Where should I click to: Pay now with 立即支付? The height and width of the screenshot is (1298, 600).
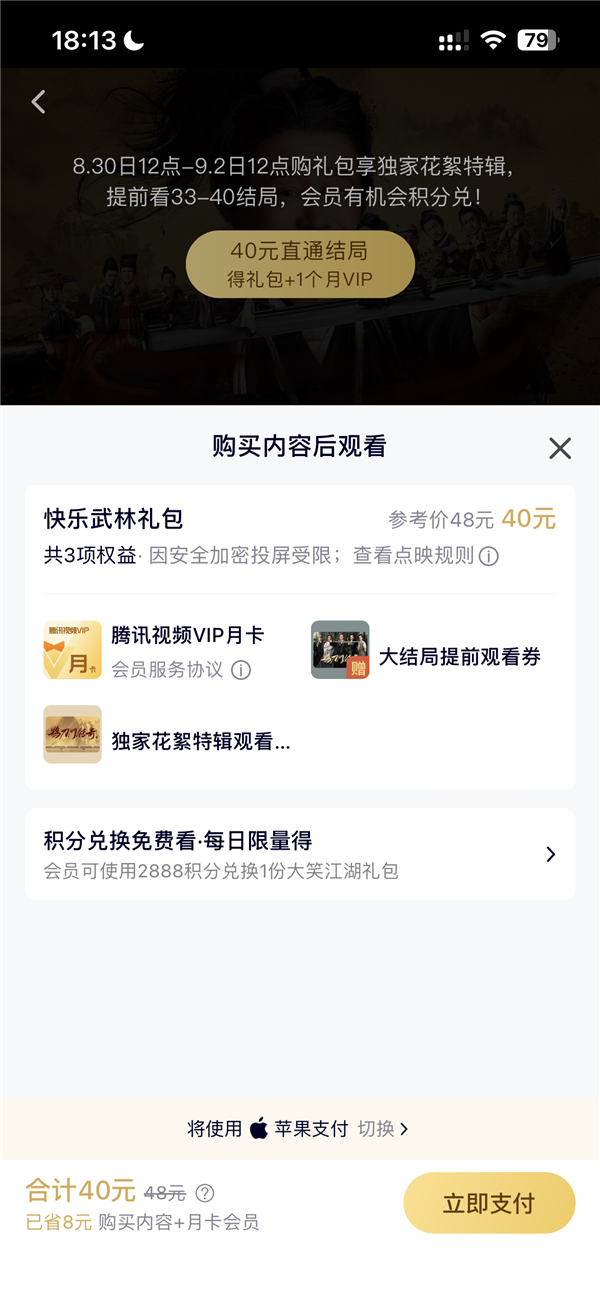click(x=489, y=1203)
